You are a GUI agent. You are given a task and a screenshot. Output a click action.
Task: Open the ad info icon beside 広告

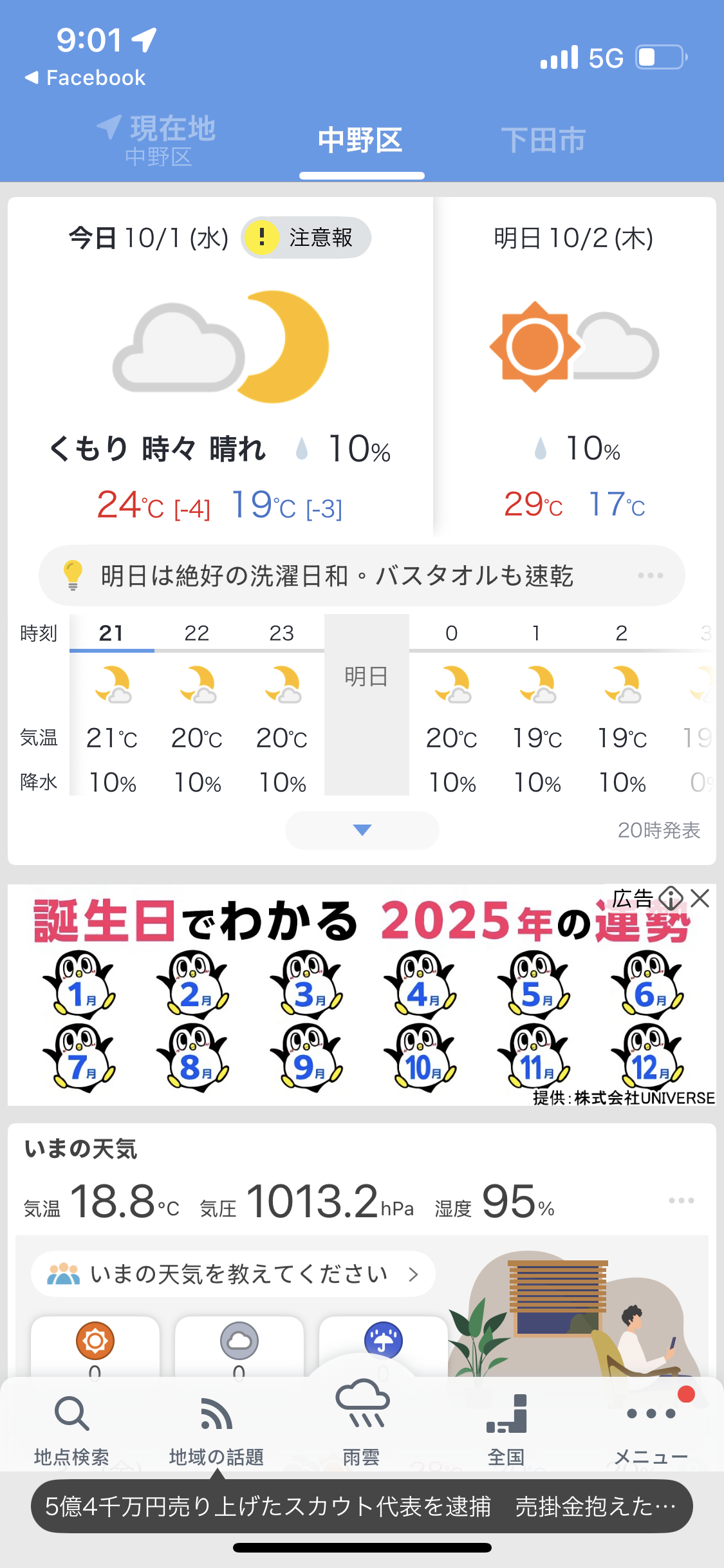click(x=671, y=898)
